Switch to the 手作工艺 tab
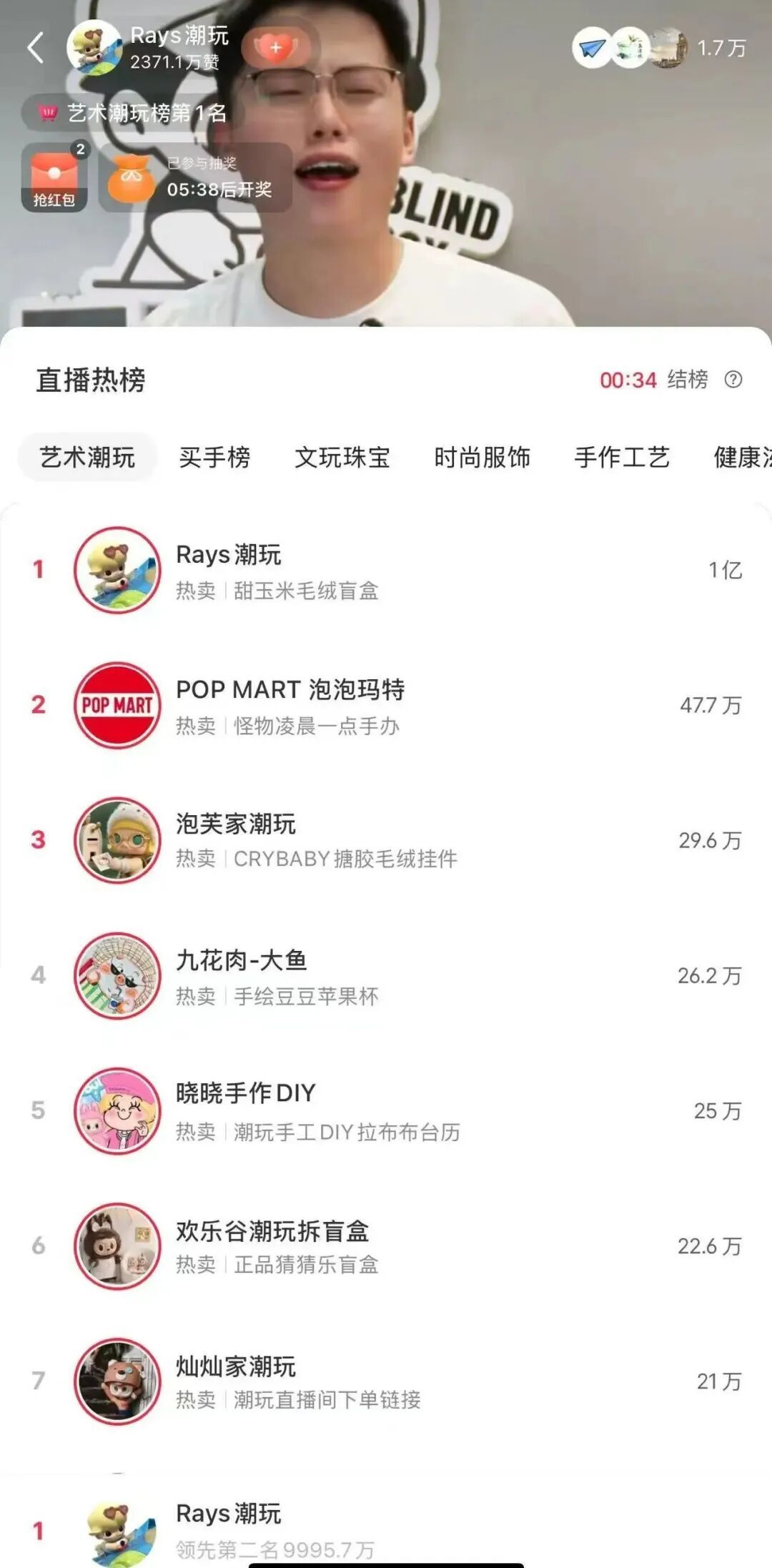The height and width of the screenshot is (1568, 772). (622, 458)
